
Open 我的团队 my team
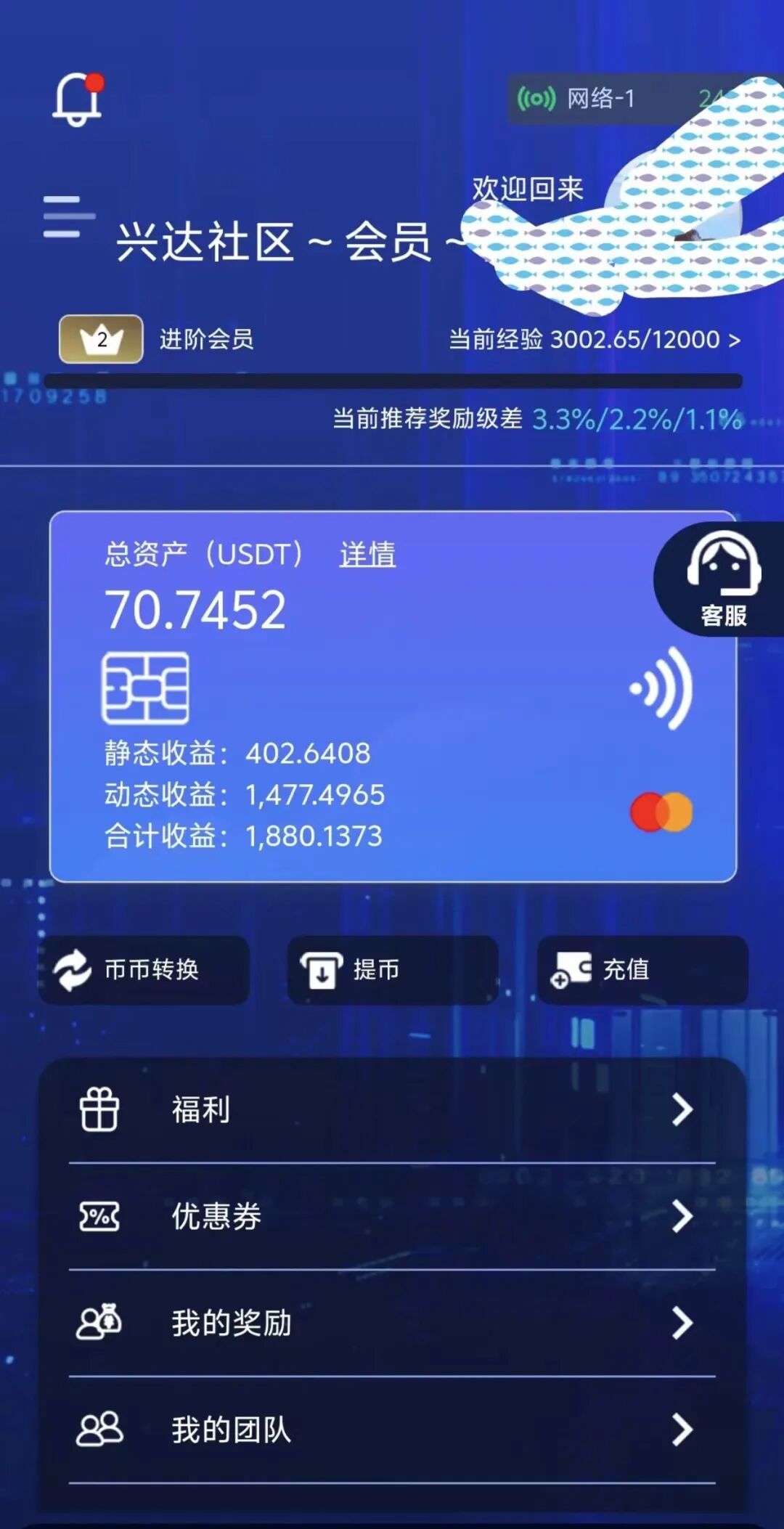click(392, 1430)
